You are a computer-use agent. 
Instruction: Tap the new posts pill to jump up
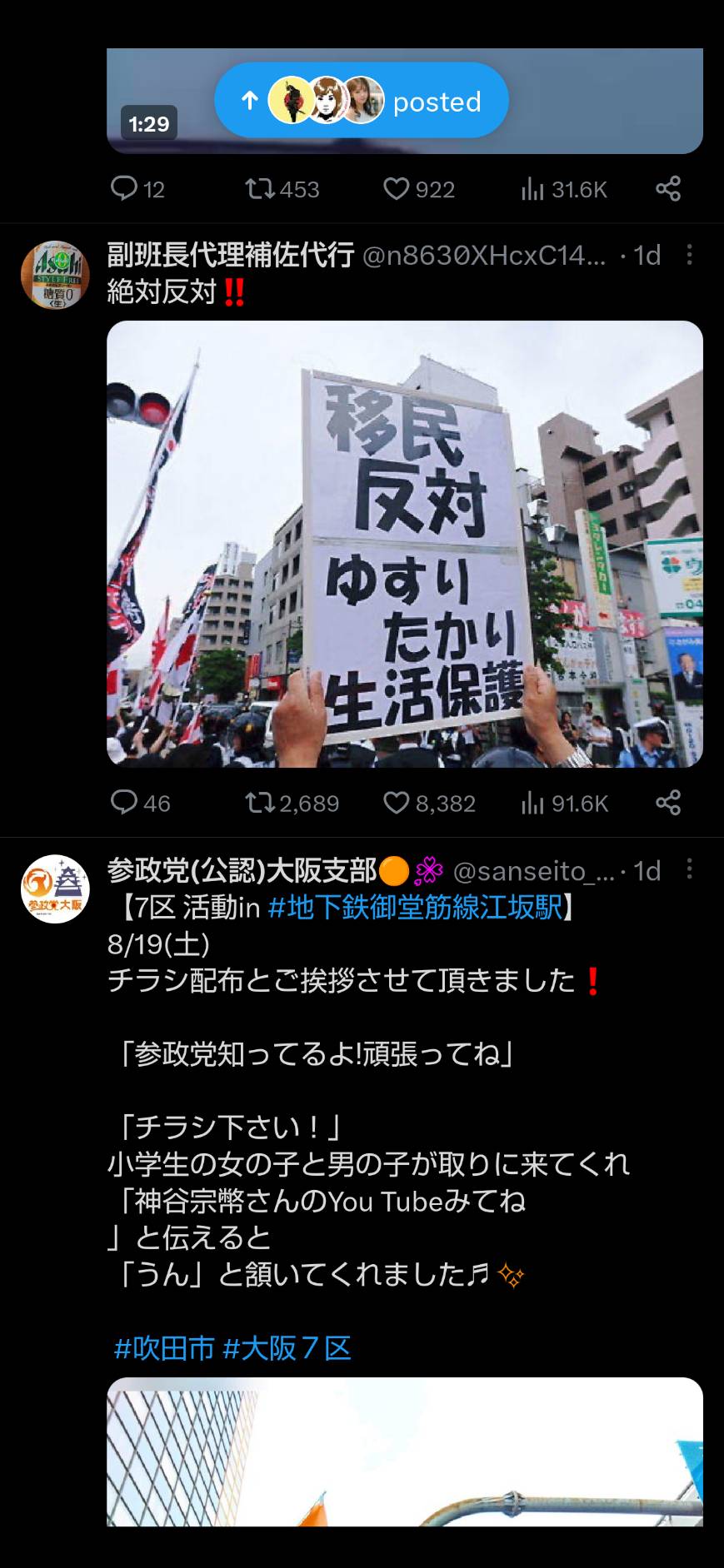361,101
